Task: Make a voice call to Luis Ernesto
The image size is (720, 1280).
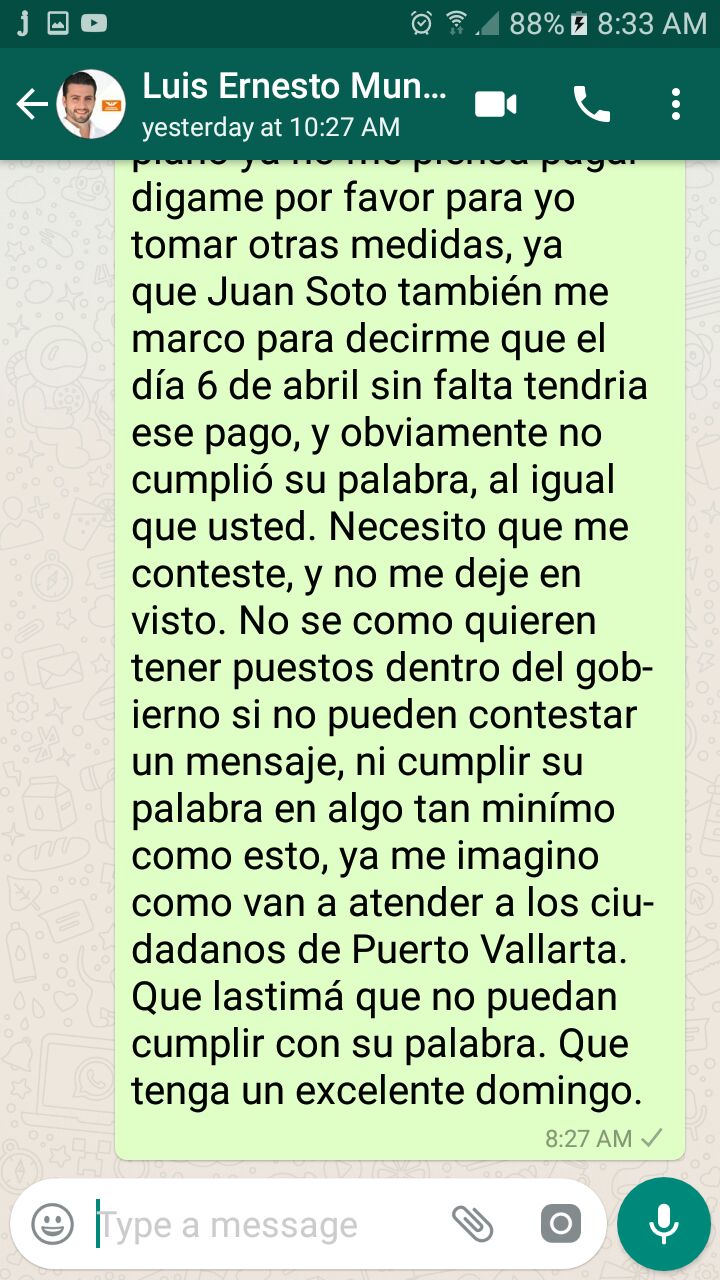Action: click(x=594, y=104)
